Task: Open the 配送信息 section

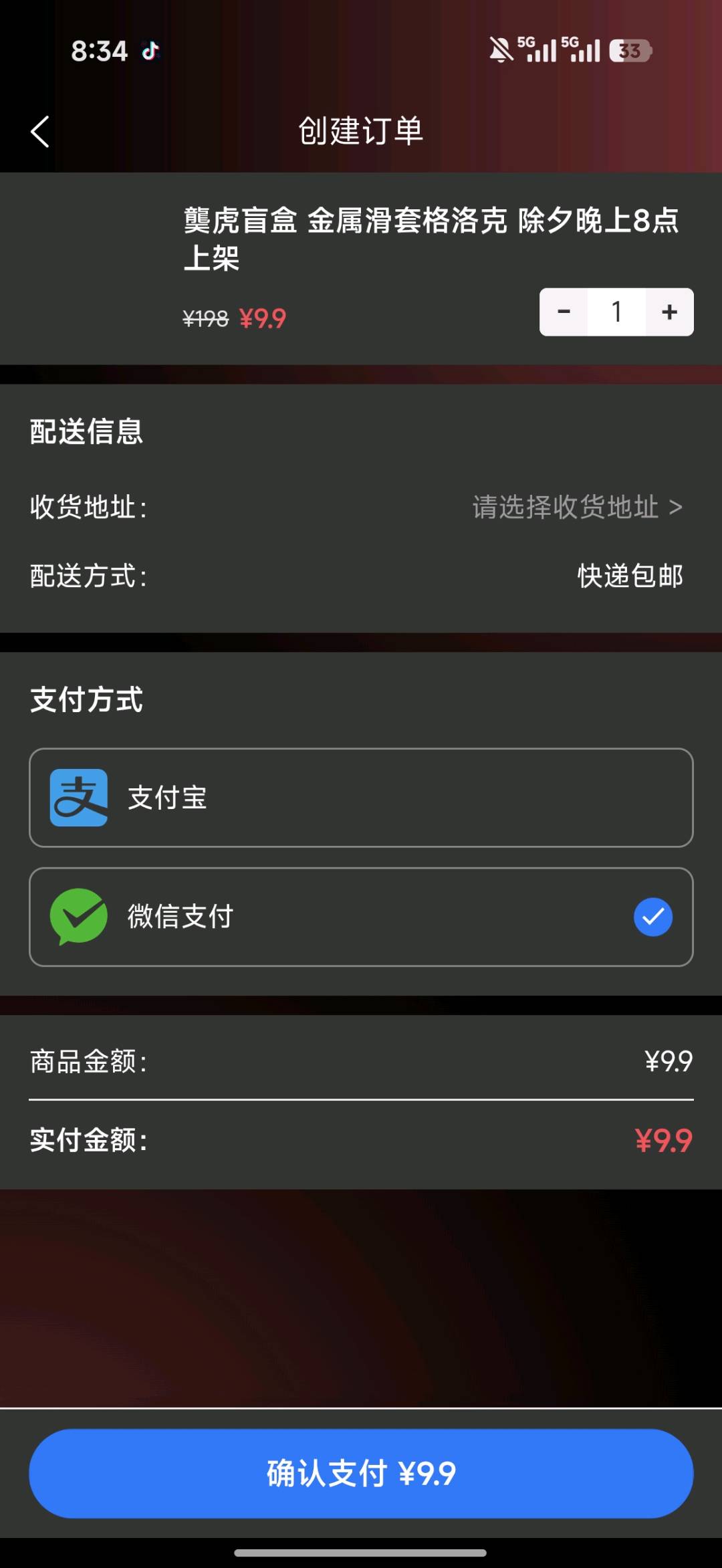Action: click(86, 432)
